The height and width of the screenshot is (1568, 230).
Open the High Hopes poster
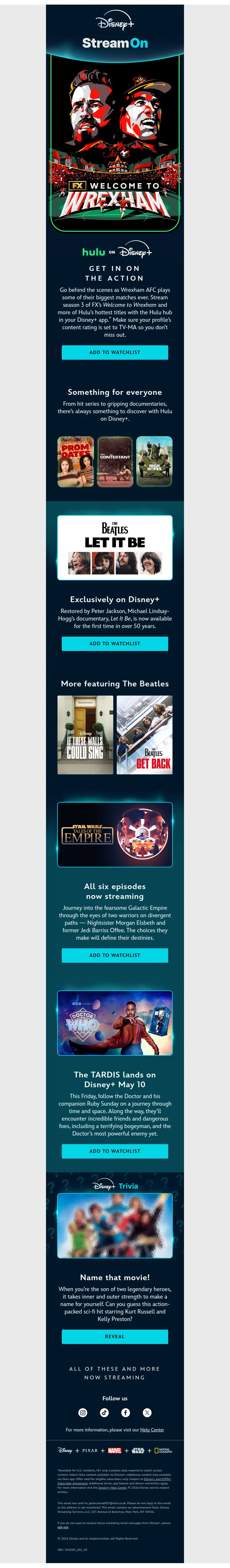pyautogui.click(x=154, y=462)
